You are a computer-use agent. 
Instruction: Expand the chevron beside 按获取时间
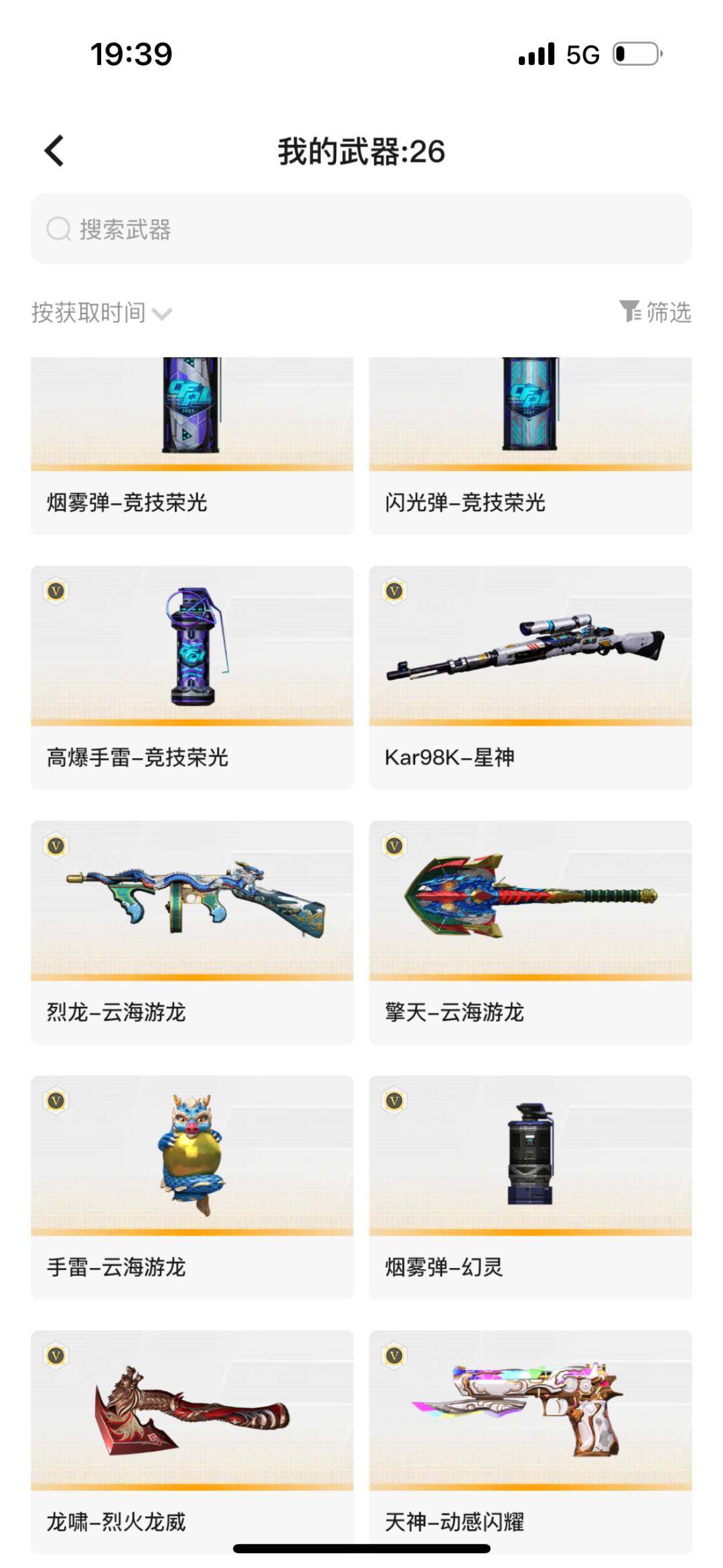click(161, 313)
